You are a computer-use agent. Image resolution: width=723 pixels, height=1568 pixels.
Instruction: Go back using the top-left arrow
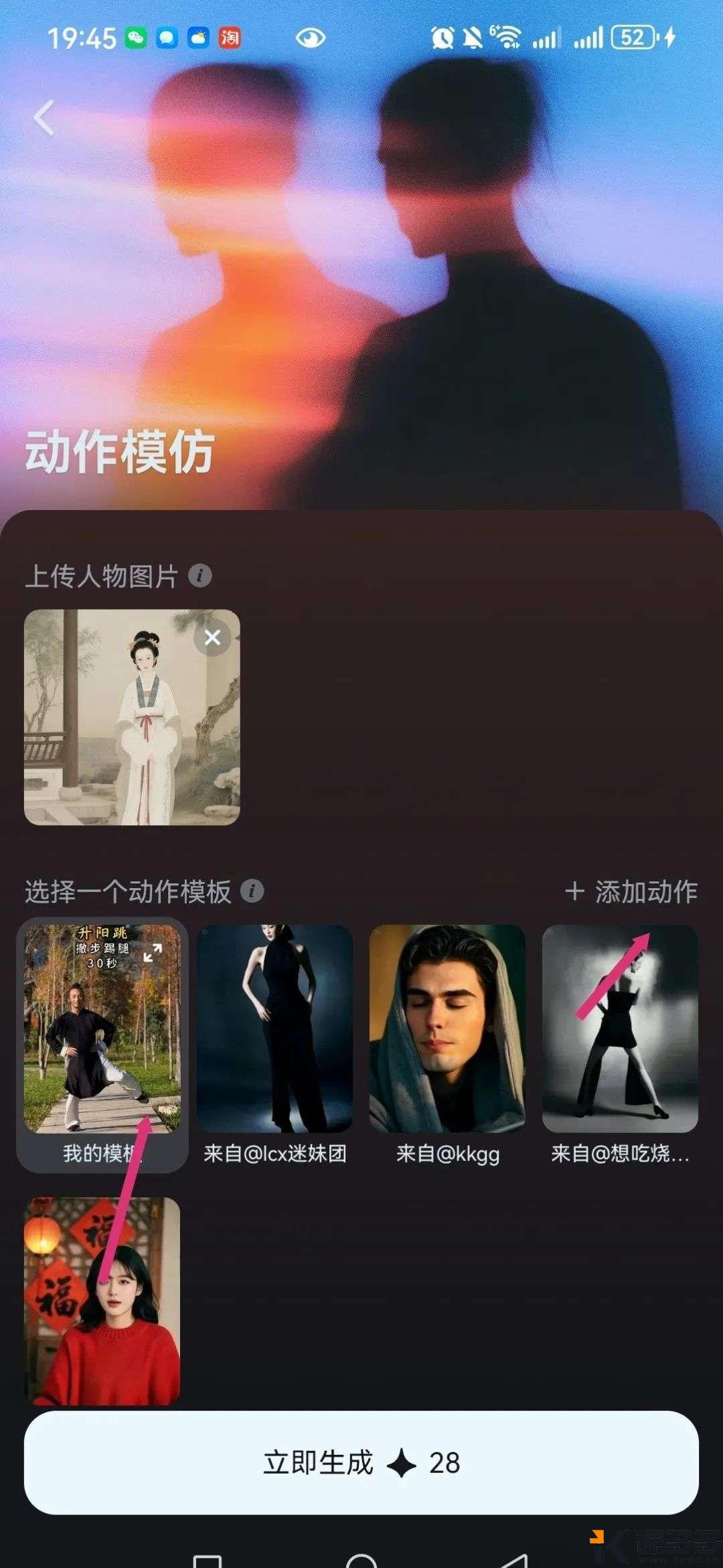pyautogui.click(x=44, y=118)
